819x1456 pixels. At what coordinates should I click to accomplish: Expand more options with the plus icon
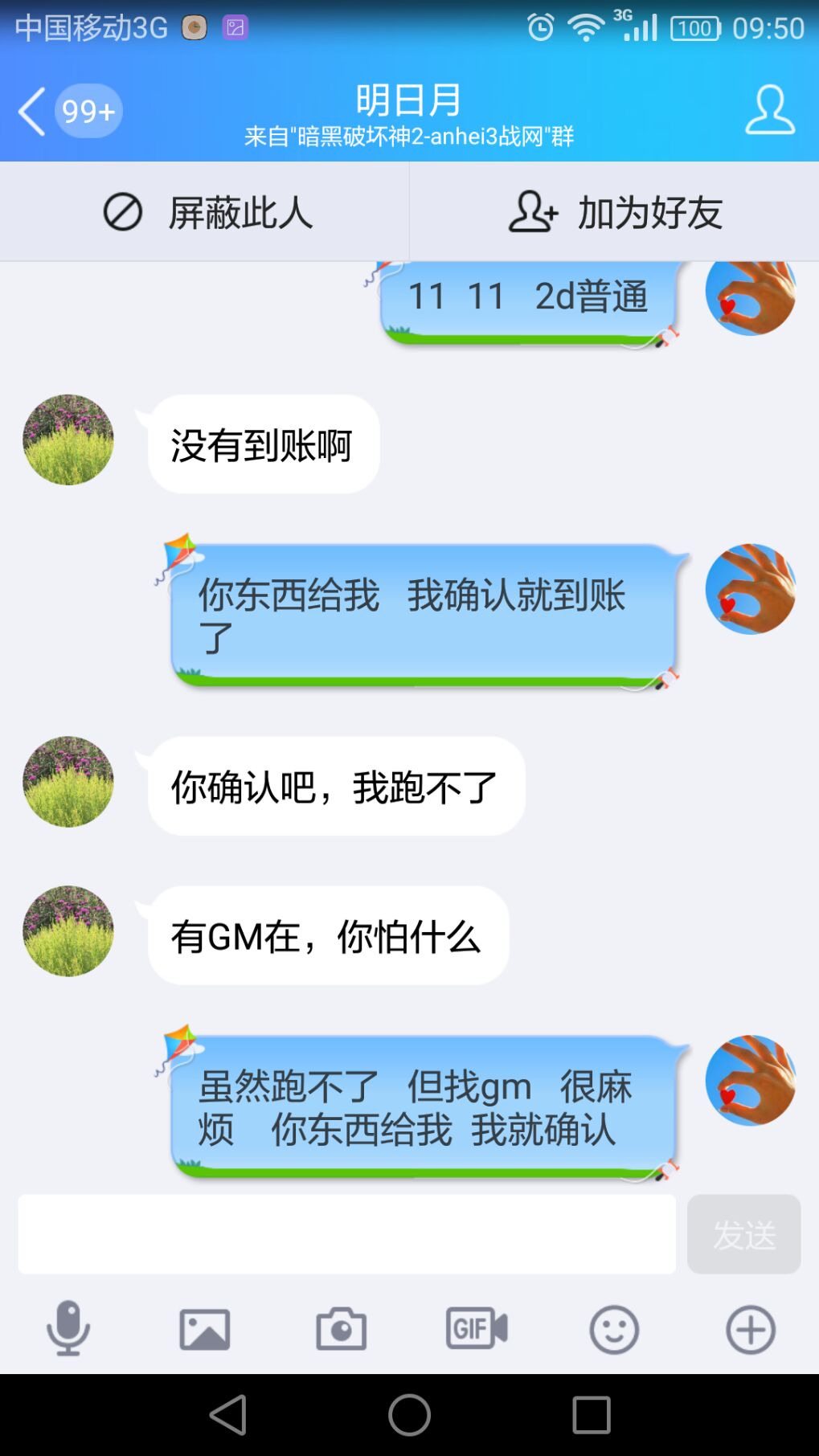(x=750, y=1329)
